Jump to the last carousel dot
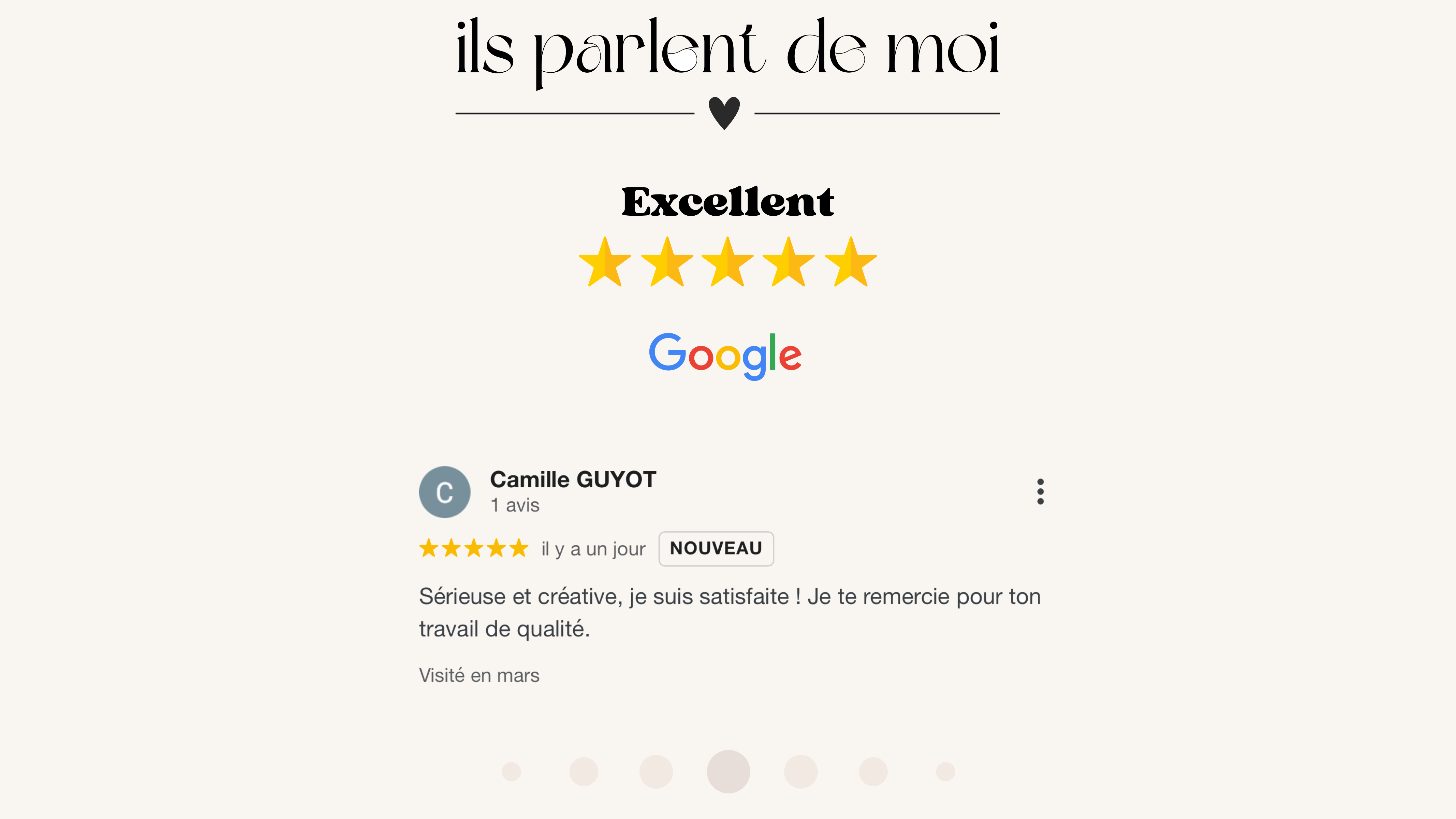This screenshot has width=1456, height=819. point(945,772)
